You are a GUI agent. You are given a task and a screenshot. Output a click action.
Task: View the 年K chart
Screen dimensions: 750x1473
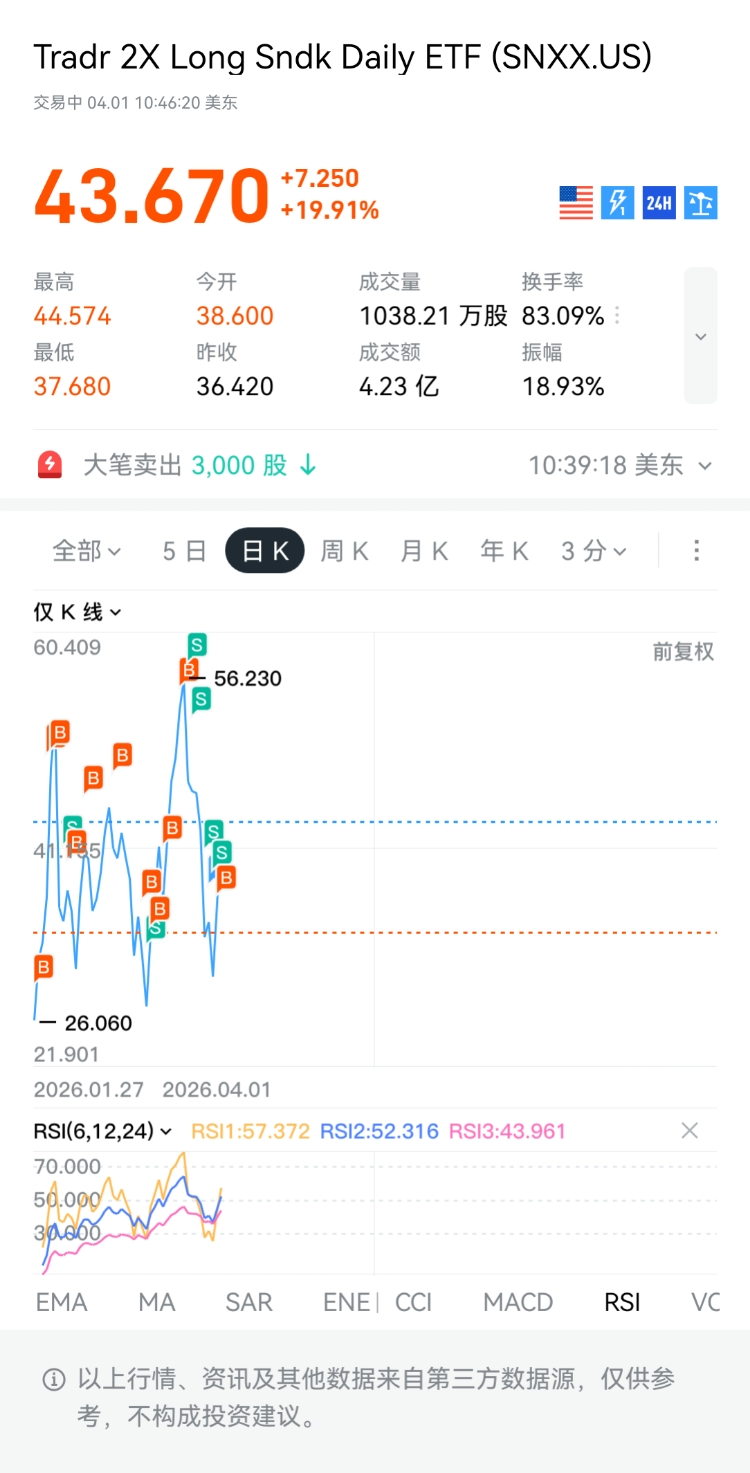tap(504, 551)
